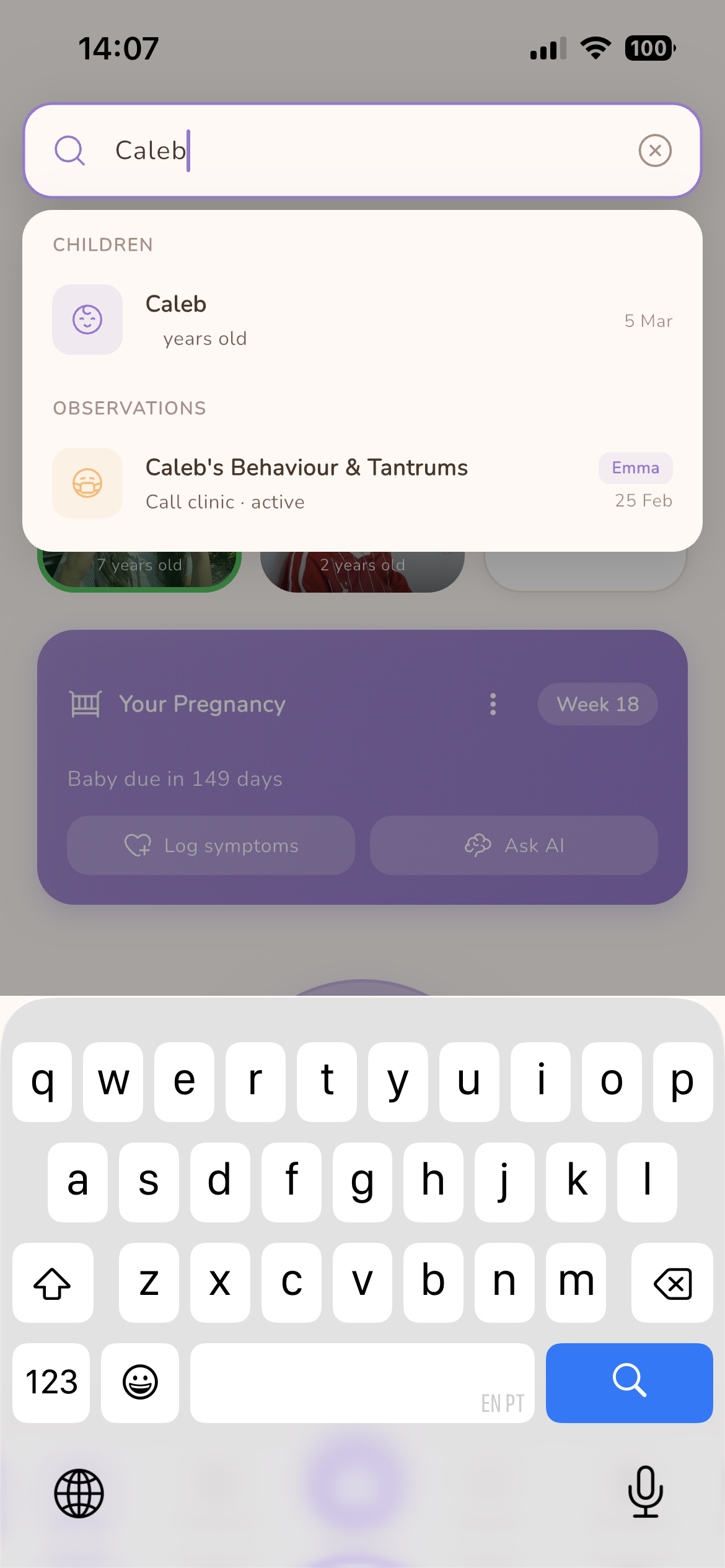
Task: Tap the Log symptoms button
Action: click(x=211, y=845)
